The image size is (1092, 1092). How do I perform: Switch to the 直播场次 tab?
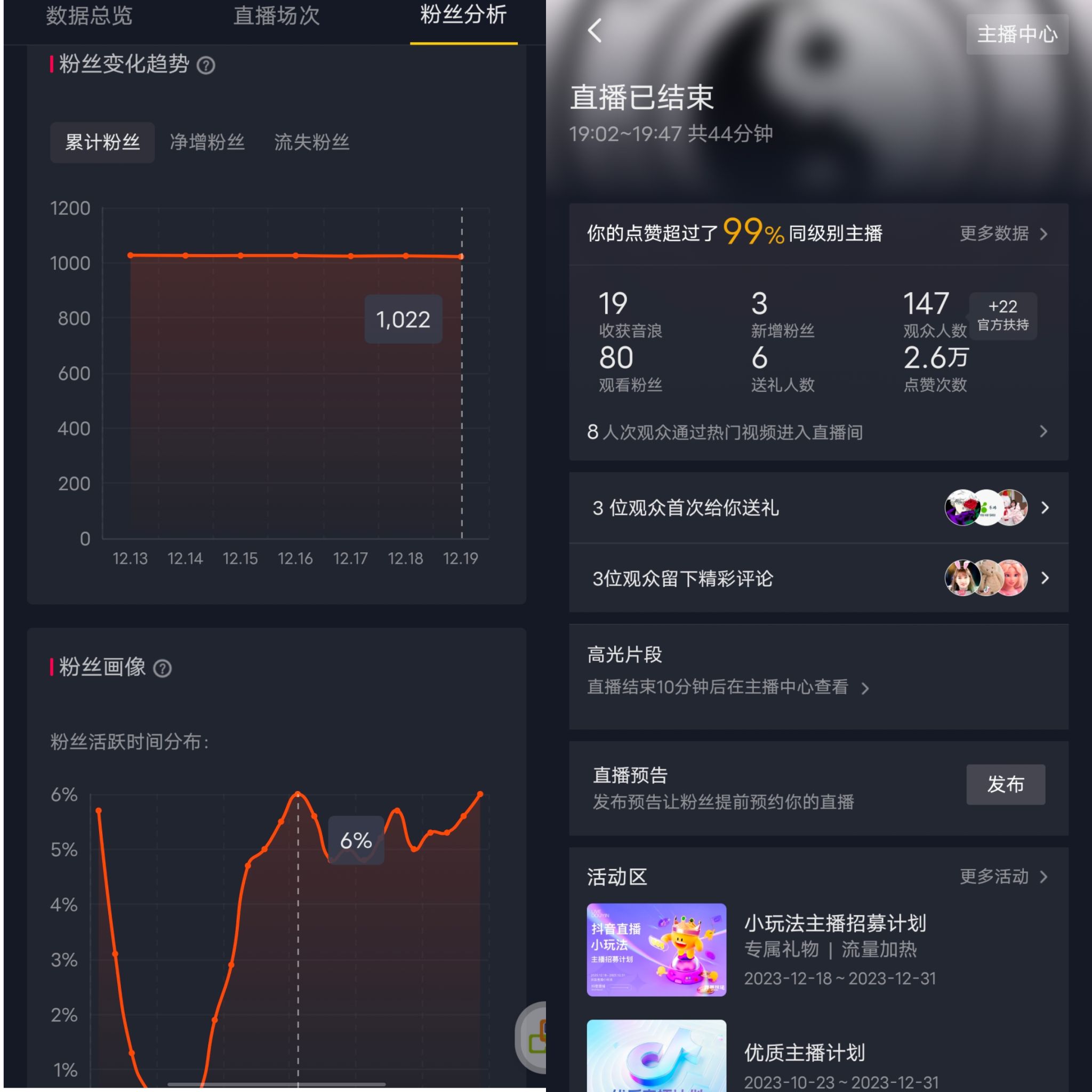coord(276,16)
